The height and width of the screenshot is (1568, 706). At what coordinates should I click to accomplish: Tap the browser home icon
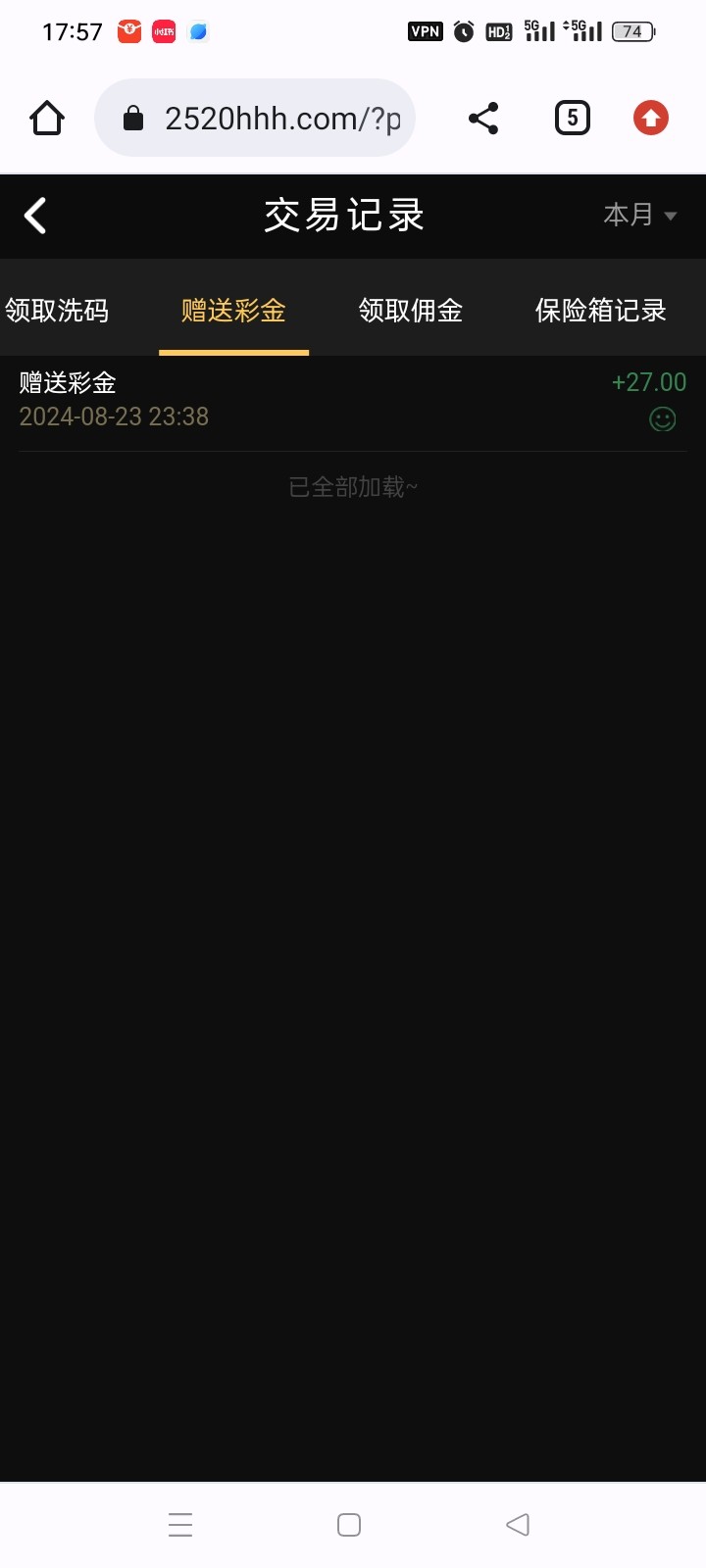pyautogui.click(x=47, y=119)
